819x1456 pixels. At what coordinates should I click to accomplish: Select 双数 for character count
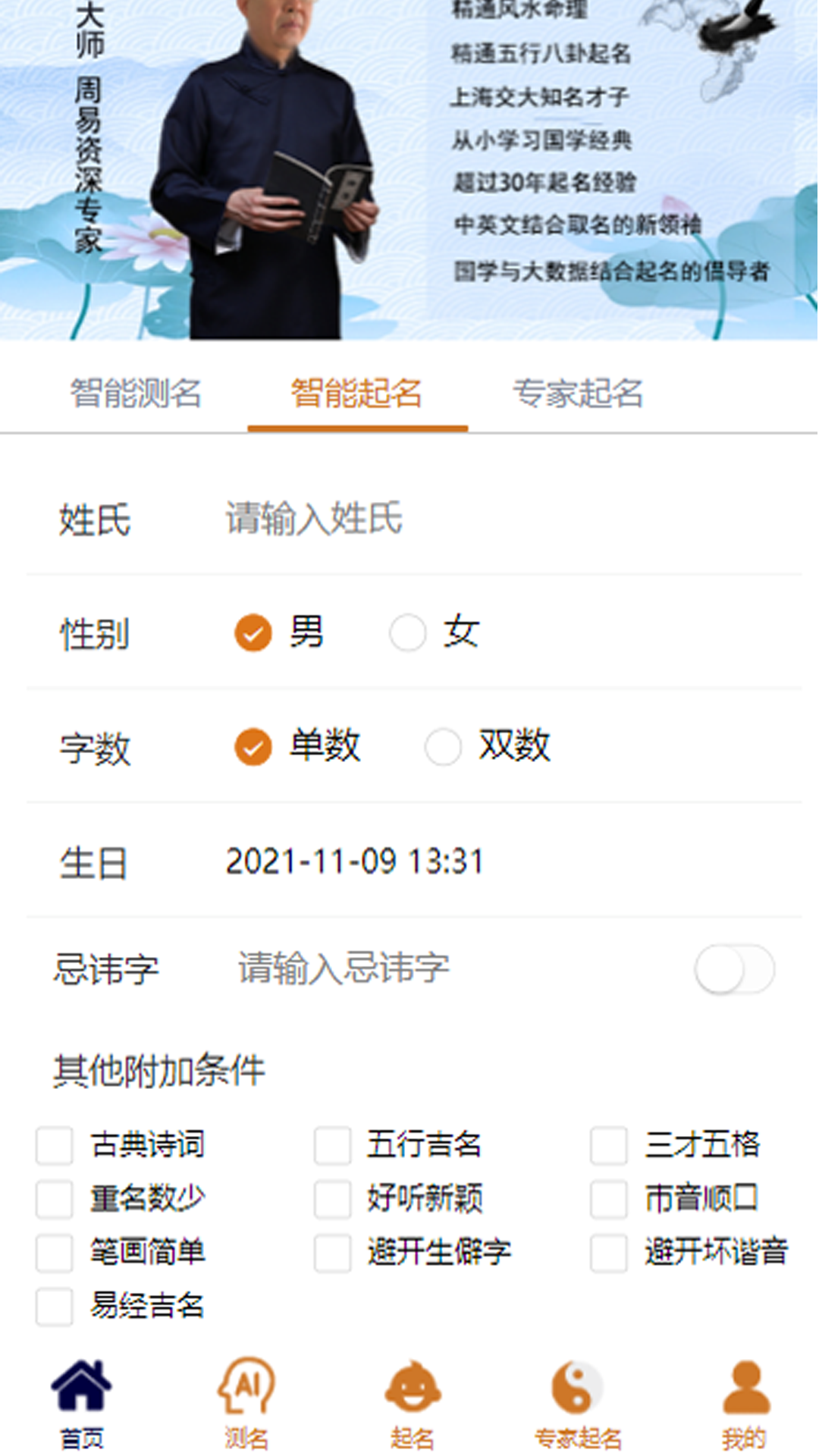(444, 747)
